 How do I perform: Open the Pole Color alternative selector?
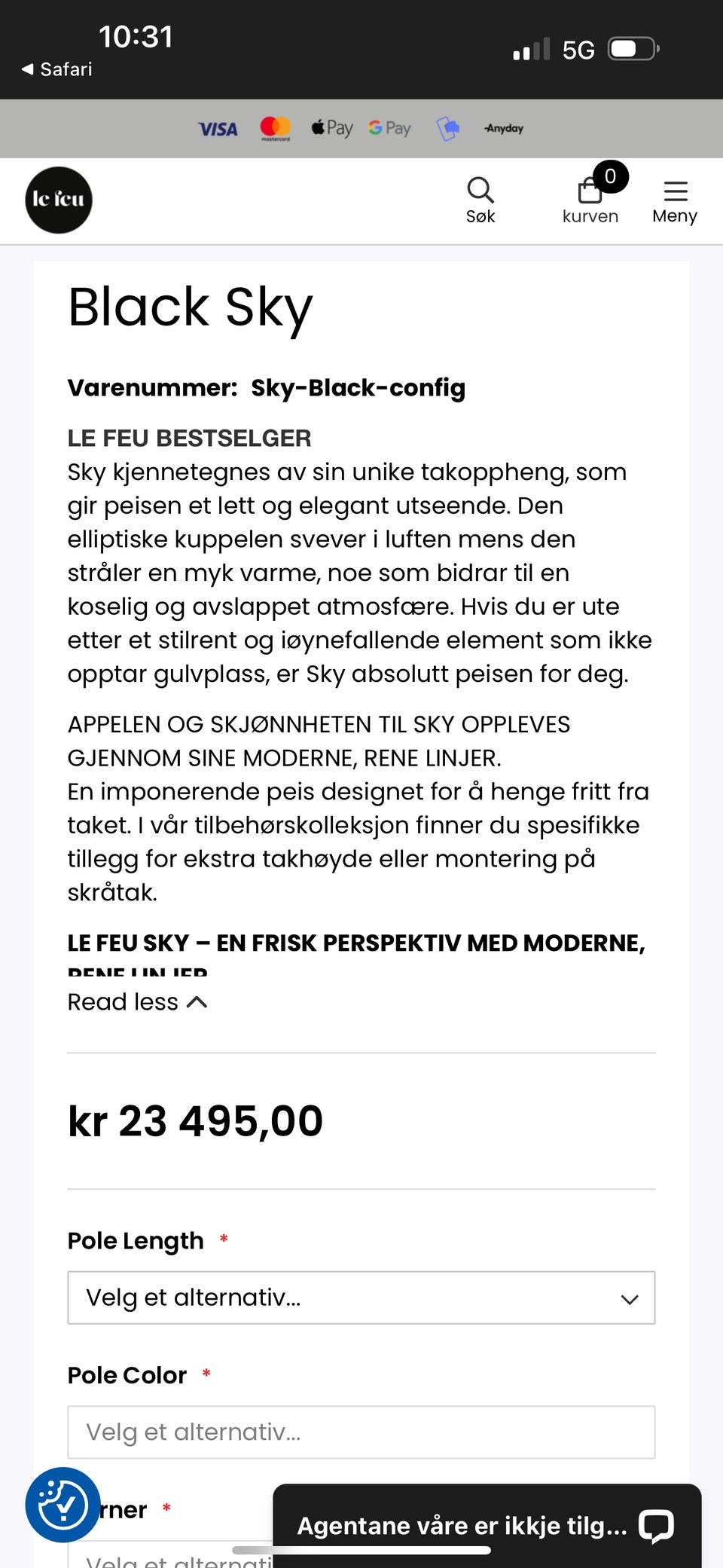[x=361, y=1432]
